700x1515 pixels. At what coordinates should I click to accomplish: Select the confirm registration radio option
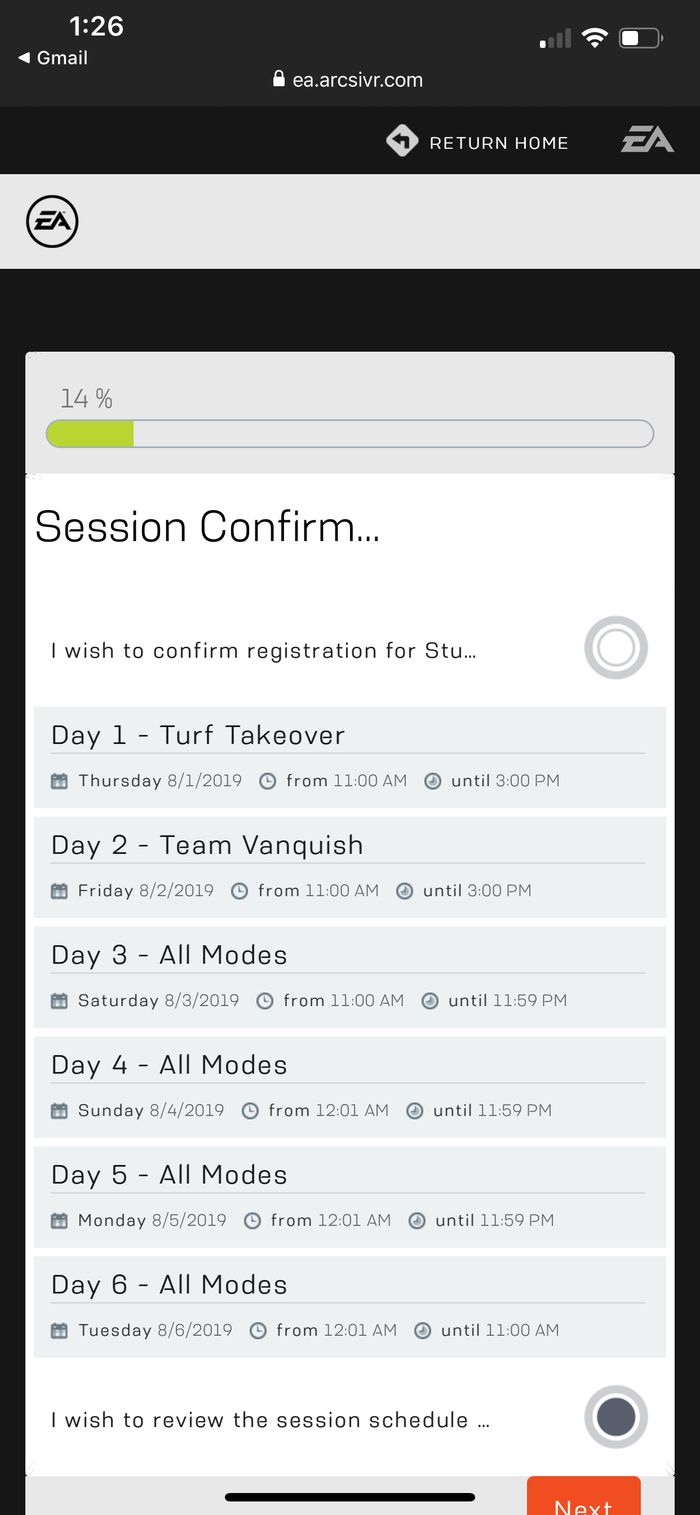pos(616,648)
